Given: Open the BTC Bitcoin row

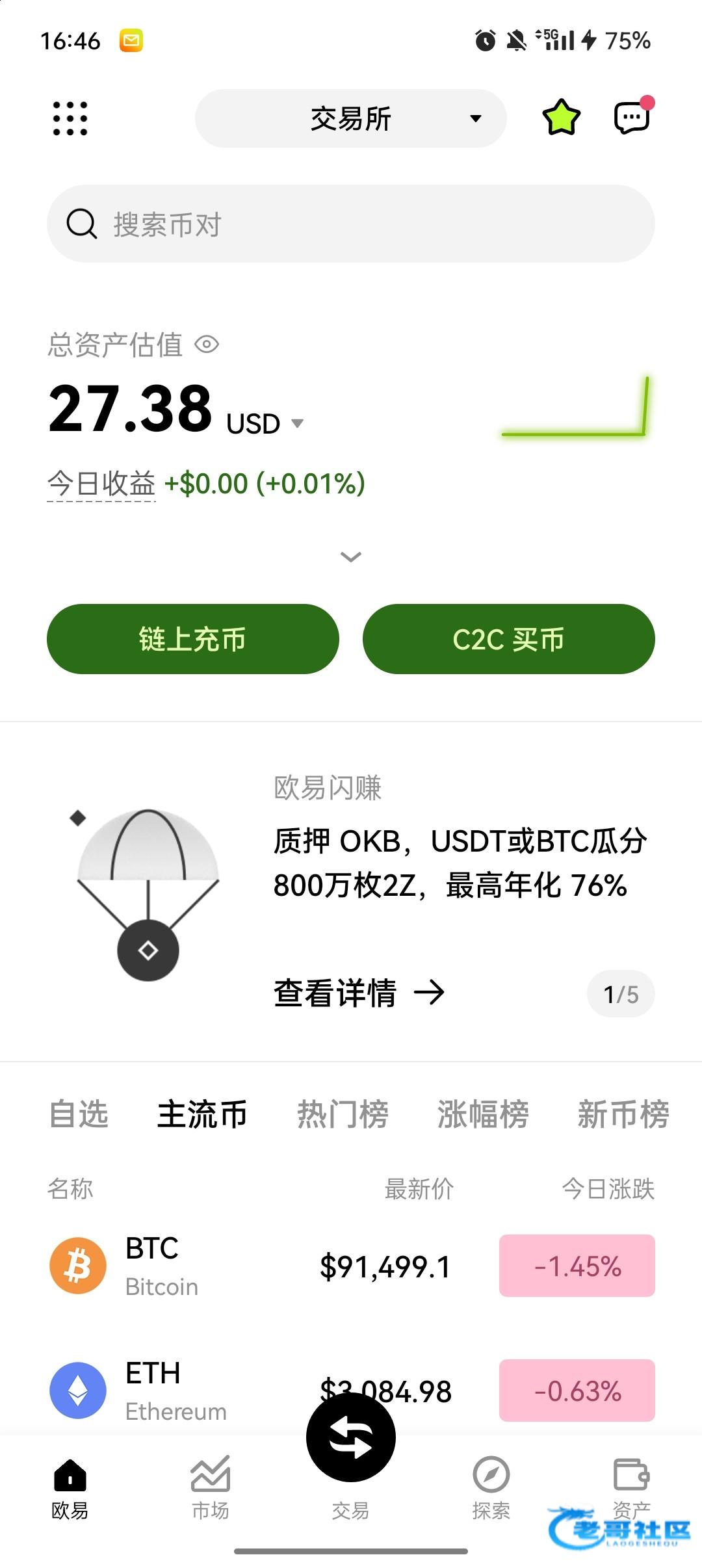Looking at the screenshot, I should 260,1266.
